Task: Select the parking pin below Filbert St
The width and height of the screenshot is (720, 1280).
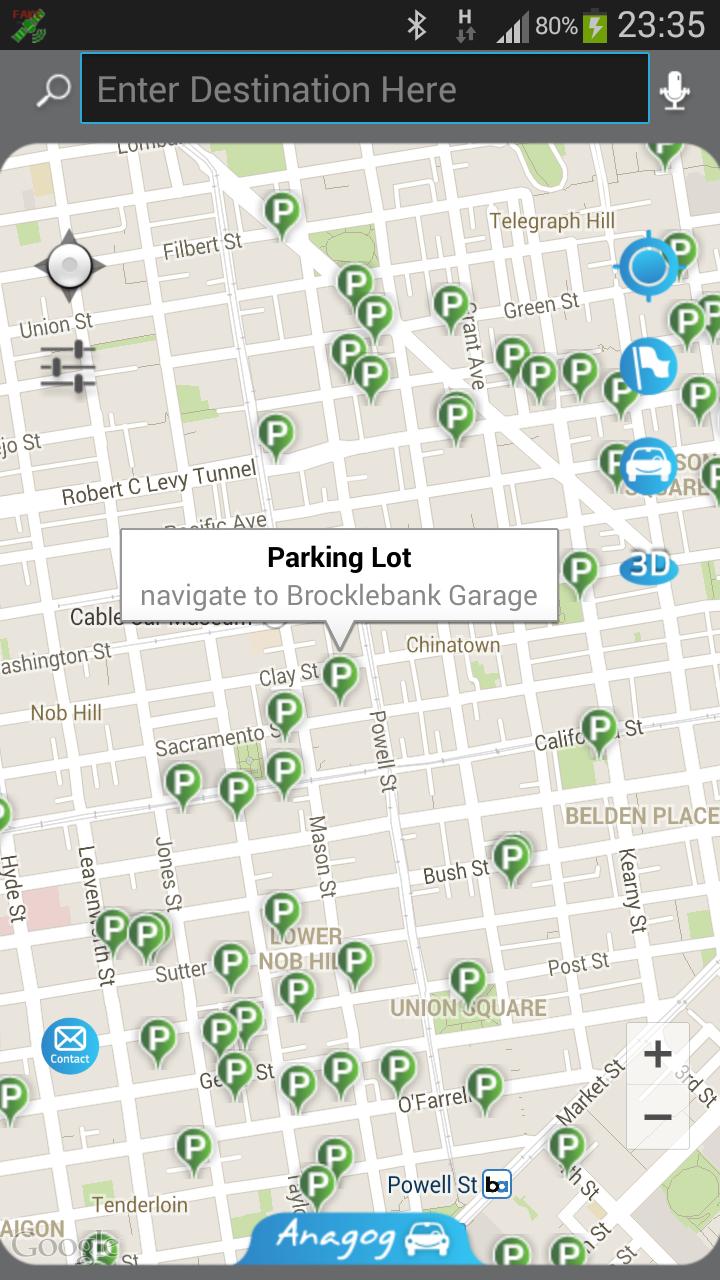Action: pyautogui.click(x=282, y=212)
